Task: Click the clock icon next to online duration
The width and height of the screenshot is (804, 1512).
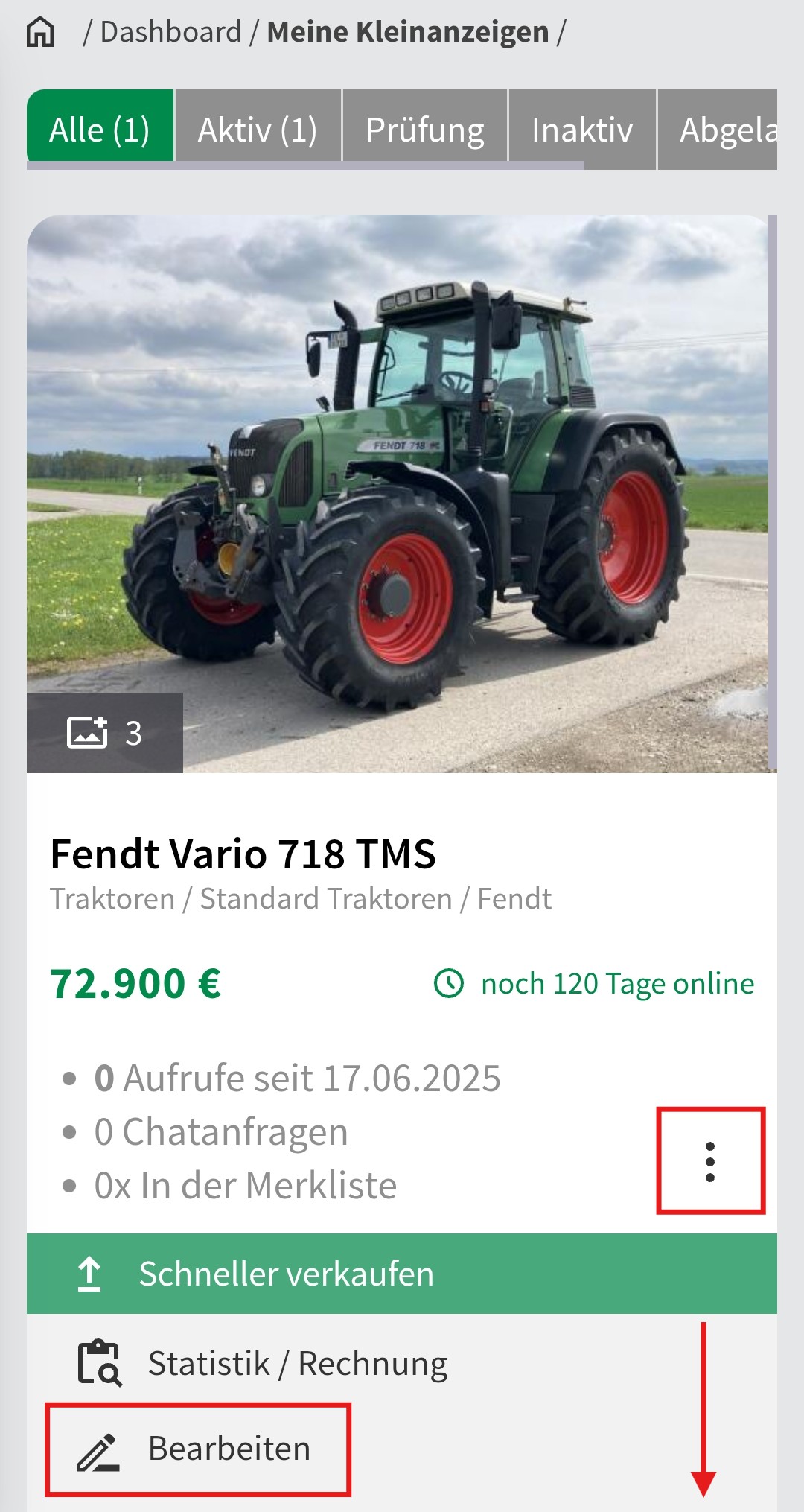Action: pos(448,982)
